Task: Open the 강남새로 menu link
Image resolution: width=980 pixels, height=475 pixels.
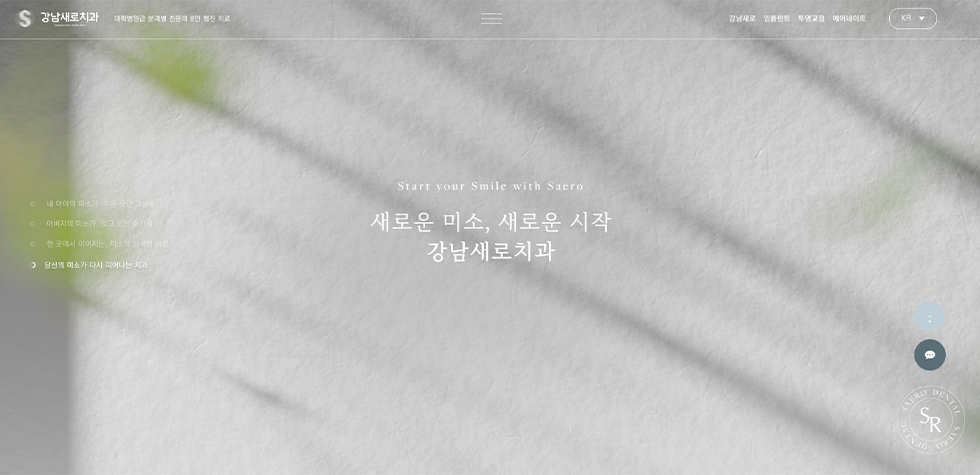Action: [x=742, y=19]
